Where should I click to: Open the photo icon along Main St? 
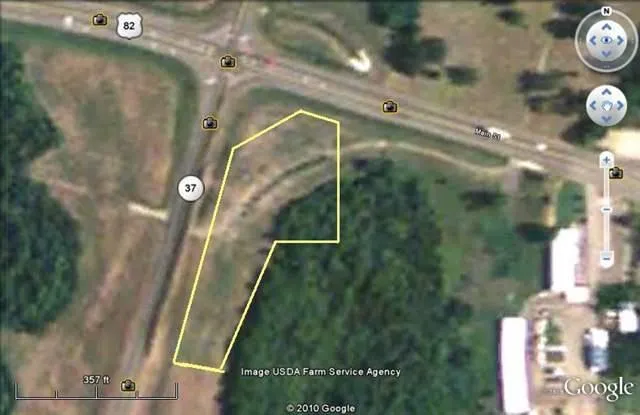tap(389, 106)
